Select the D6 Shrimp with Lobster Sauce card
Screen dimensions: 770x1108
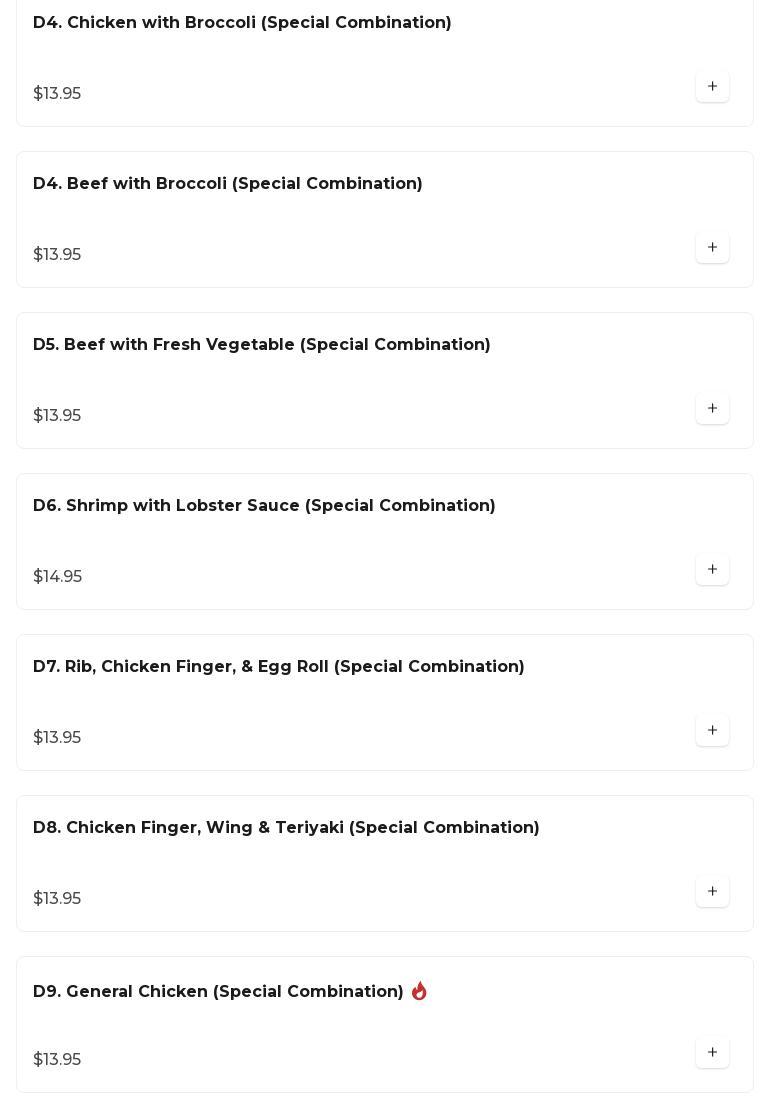[x=264, y=506]
